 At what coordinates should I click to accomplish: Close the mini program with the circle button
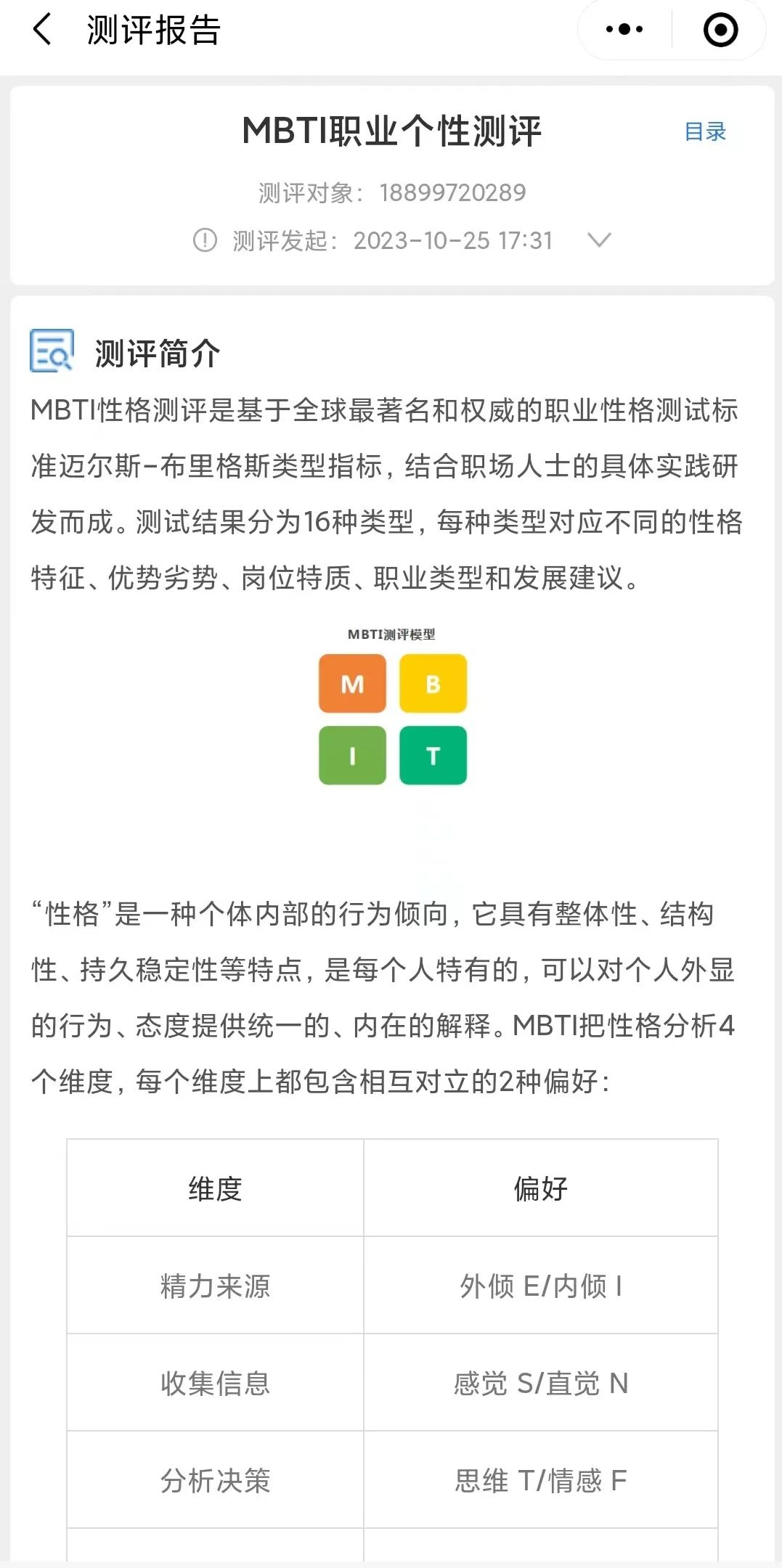tap(720, 30)
